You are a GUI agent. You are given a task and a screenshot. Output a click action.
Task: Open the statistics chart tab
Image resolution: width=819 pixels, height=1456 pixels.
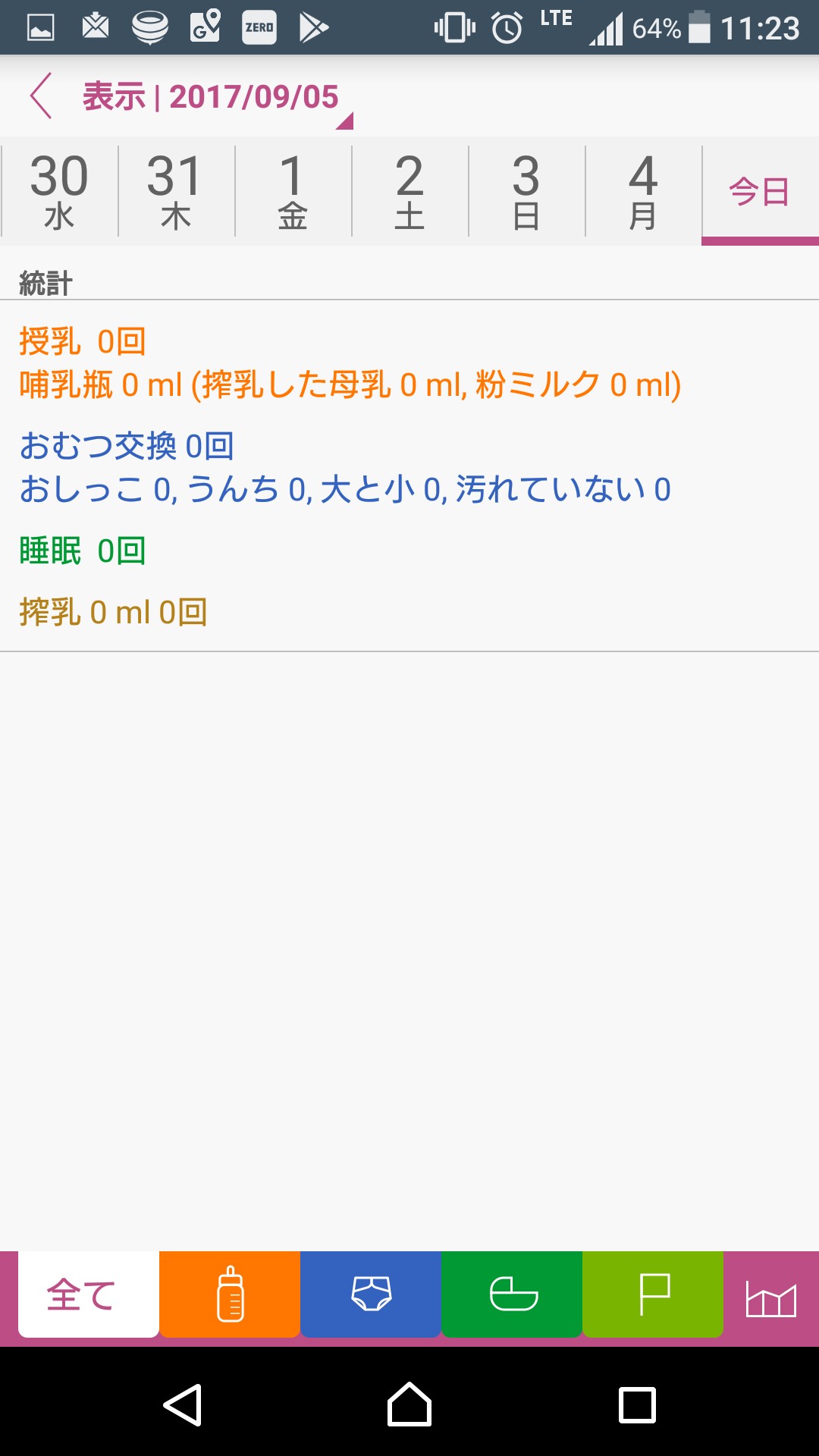click(771, 1299)
